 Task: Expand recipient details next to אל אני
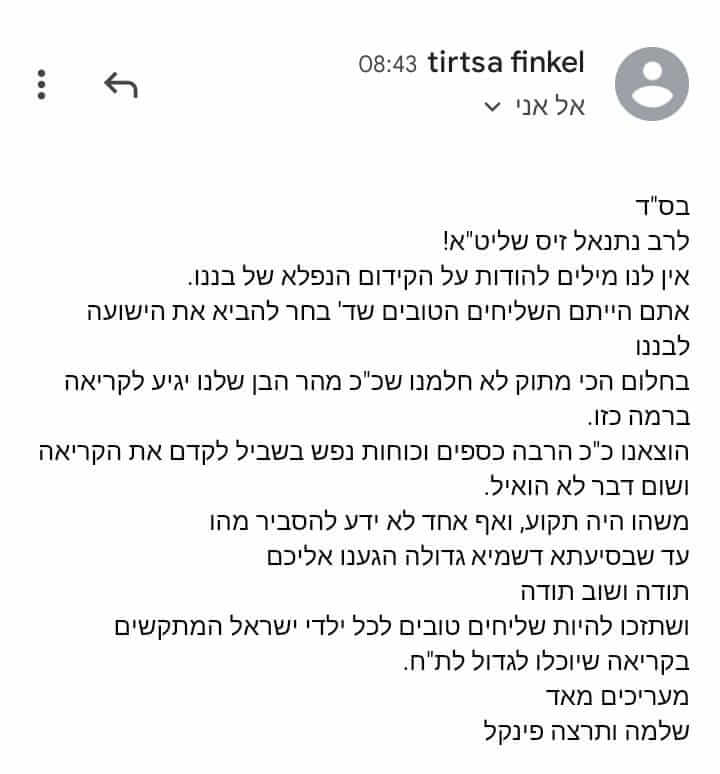[491, 107]
